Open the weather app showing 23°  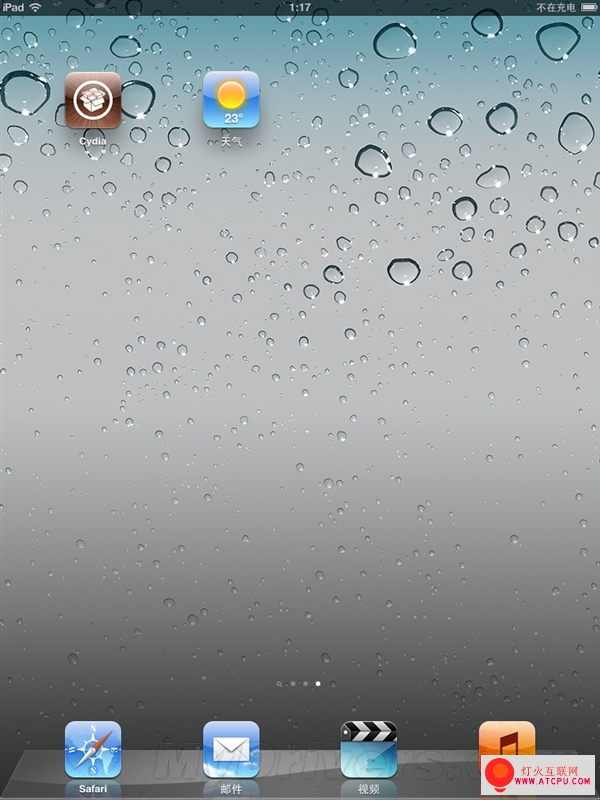tap(231, 100)
